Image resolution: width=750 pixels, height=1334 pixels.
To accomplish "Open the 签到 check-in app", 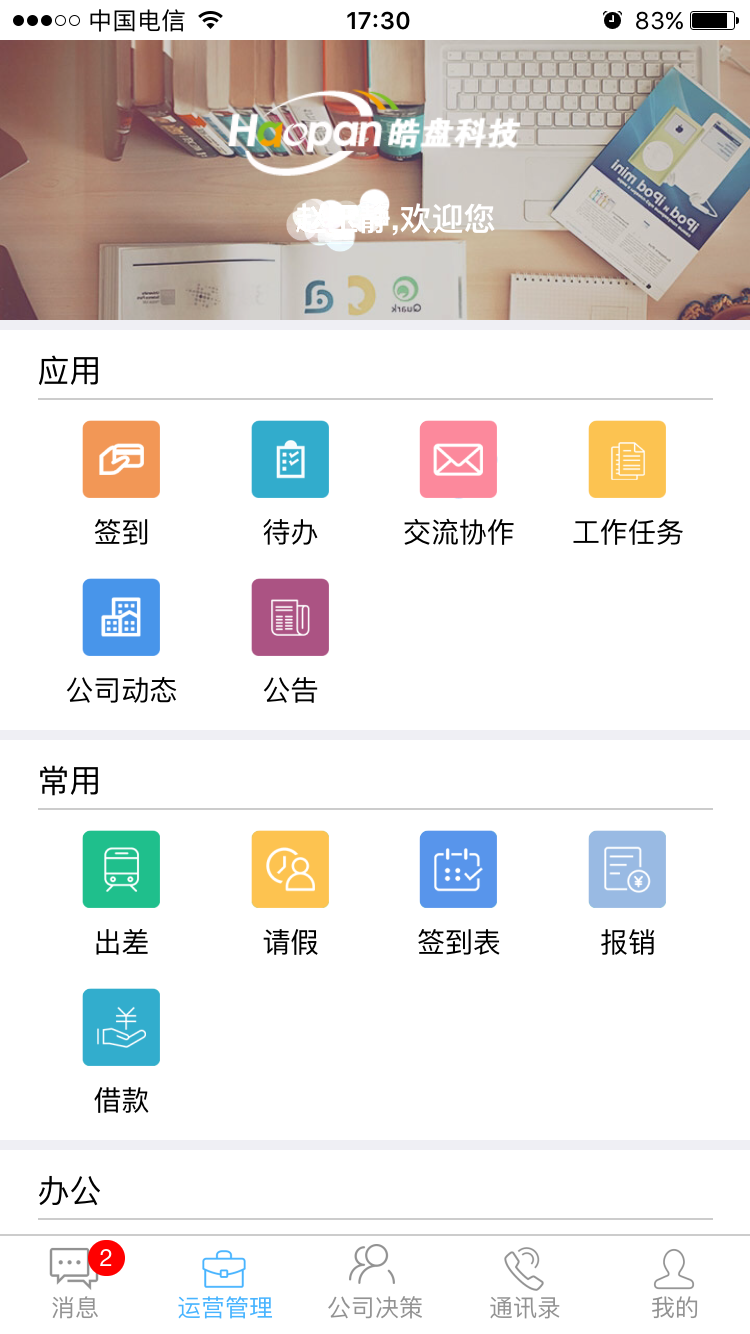I will click(121, 460).
